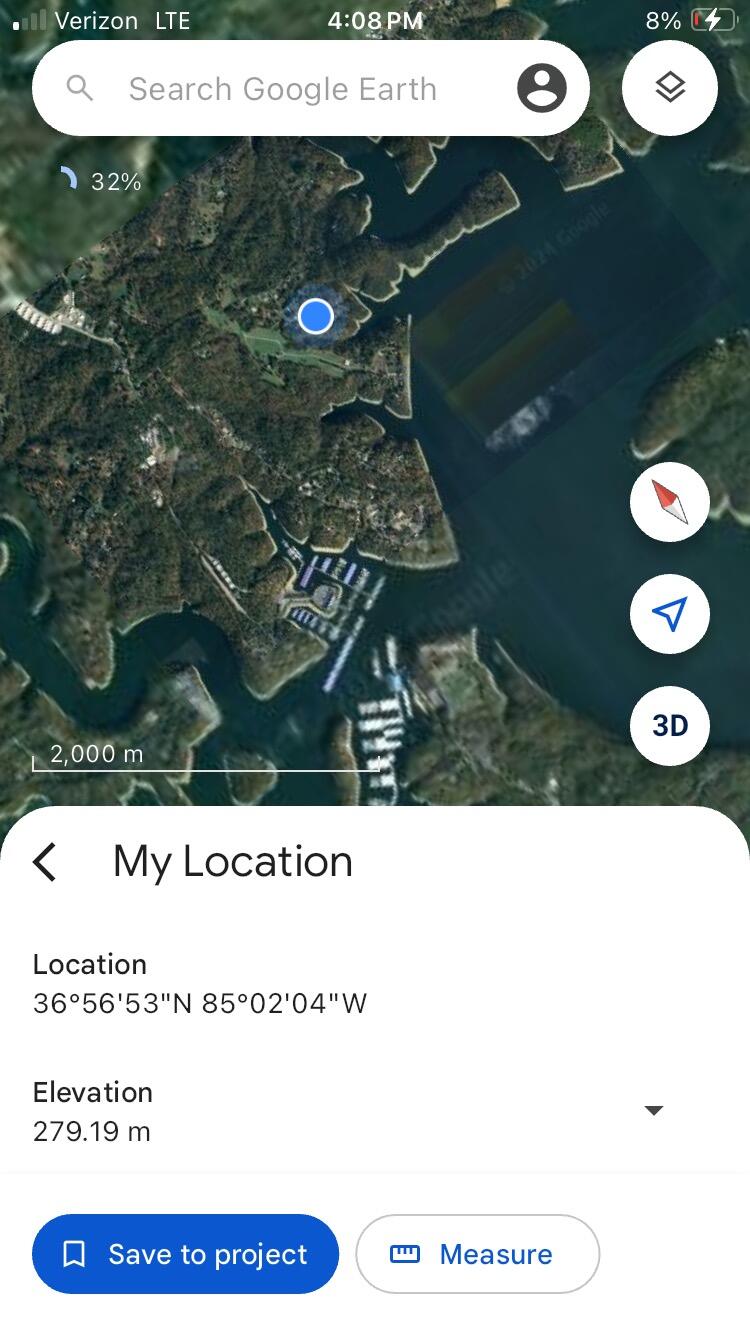Viewport: 750px width, 1334px height.
Task: Reset map orientation with the compass
Action: pos(670,502)
